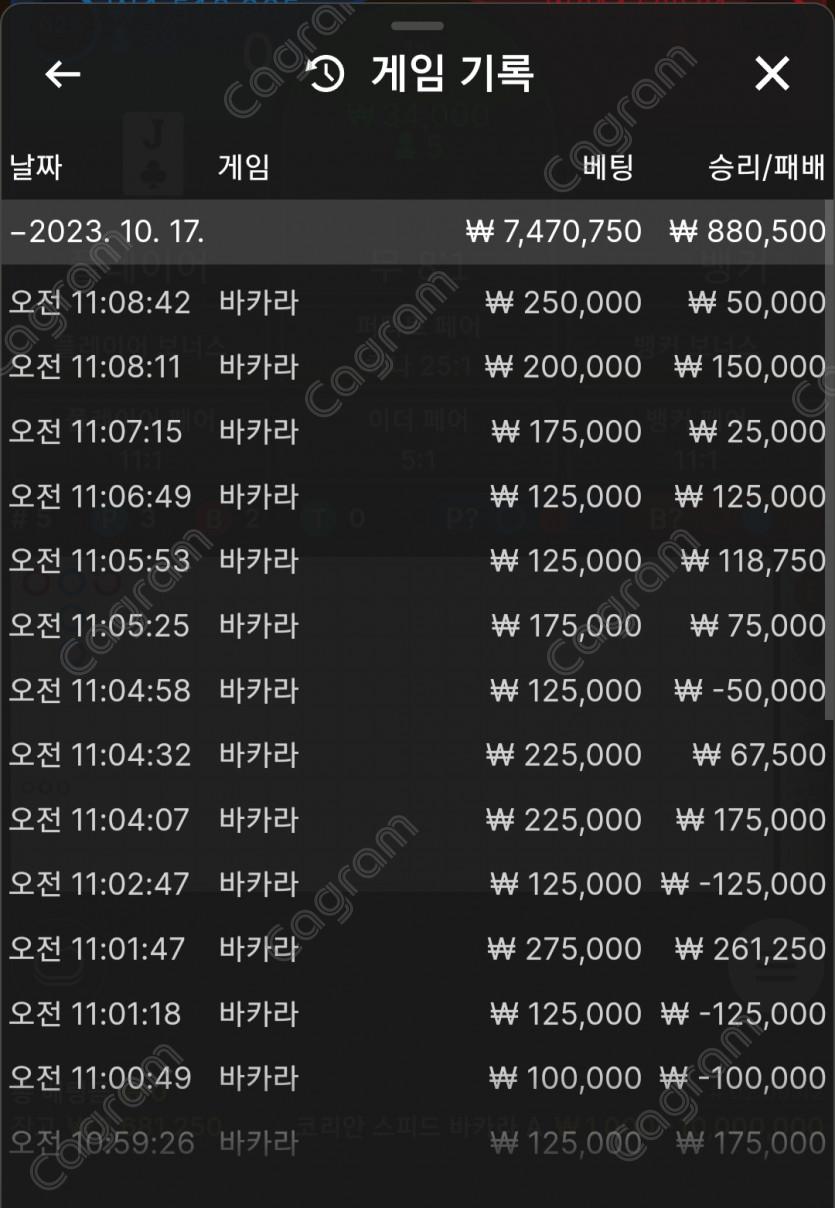Go back with the arrow icon
Viewport: 835px width, 1208px height.
click(x=62, y=74)
